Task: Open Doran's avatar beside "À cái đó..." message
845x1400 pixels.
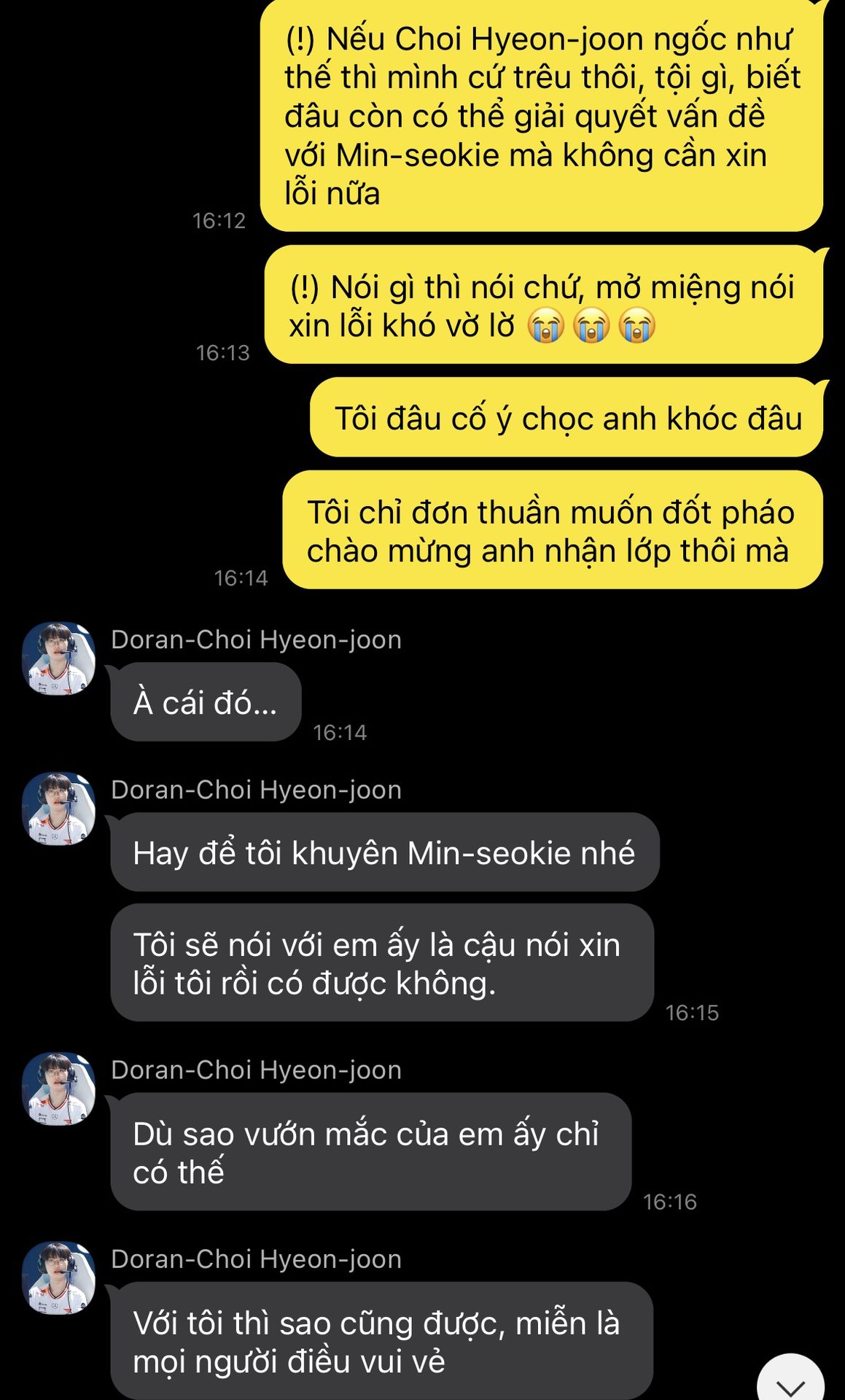Action: point(59,658)
